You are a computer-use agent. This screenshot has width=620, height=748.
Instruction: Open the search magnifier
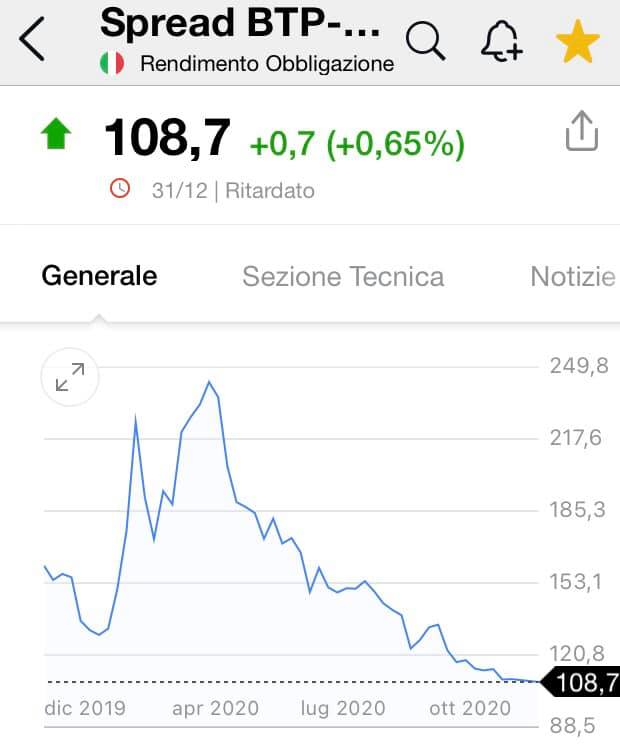point(426,41)
